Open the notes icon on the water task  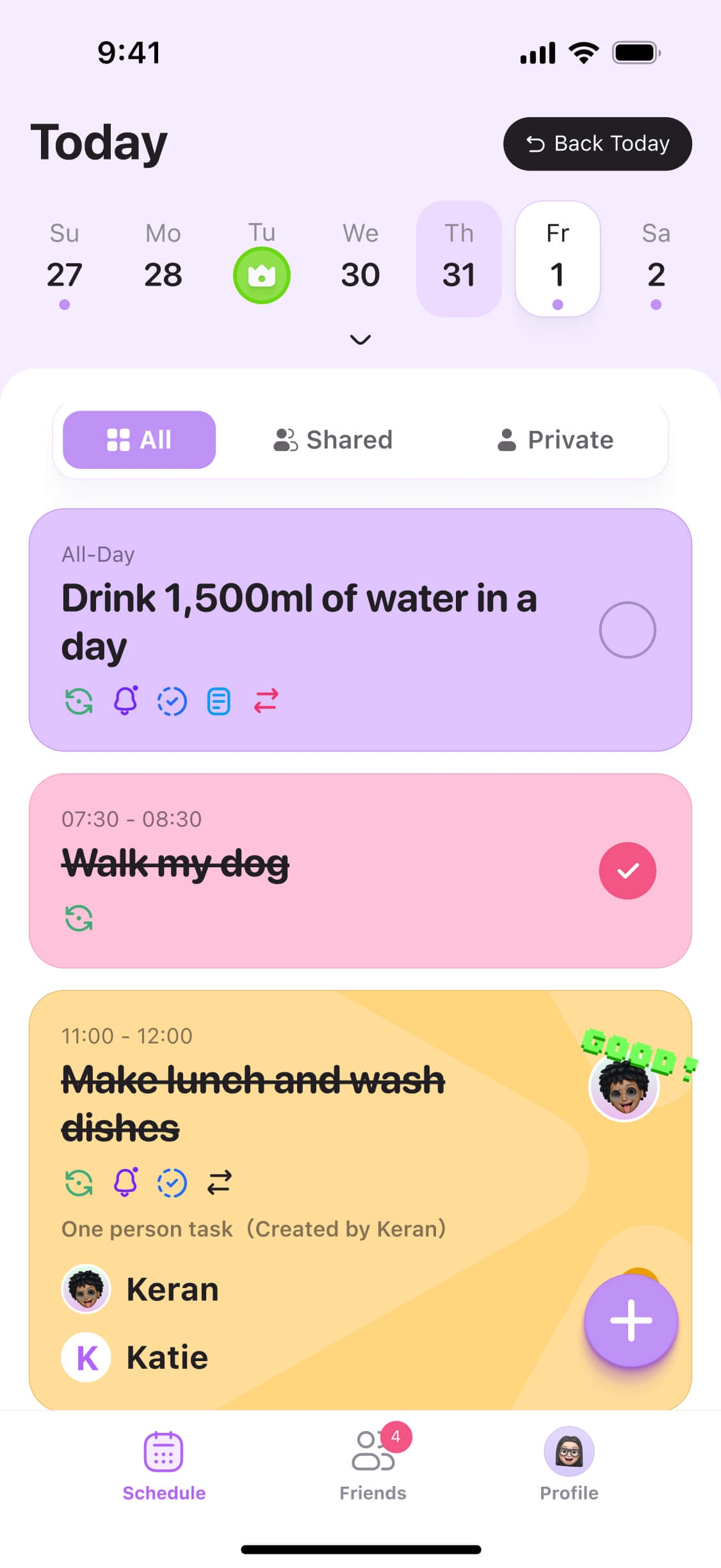pos(218,701)
